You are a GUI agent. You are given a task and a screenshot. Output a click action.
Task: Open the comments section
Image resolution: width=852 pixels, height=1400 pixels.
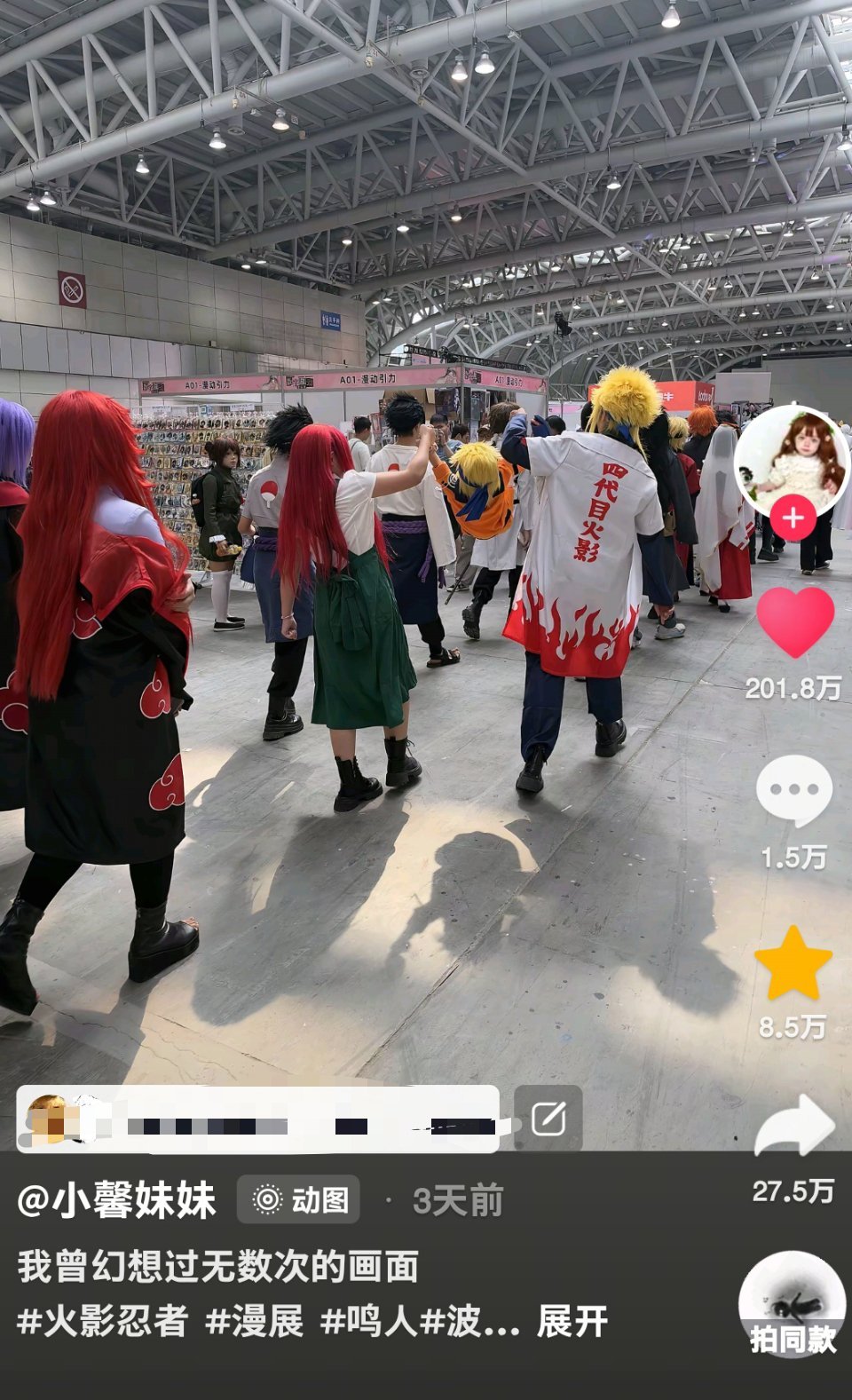(x=794, y=790)
